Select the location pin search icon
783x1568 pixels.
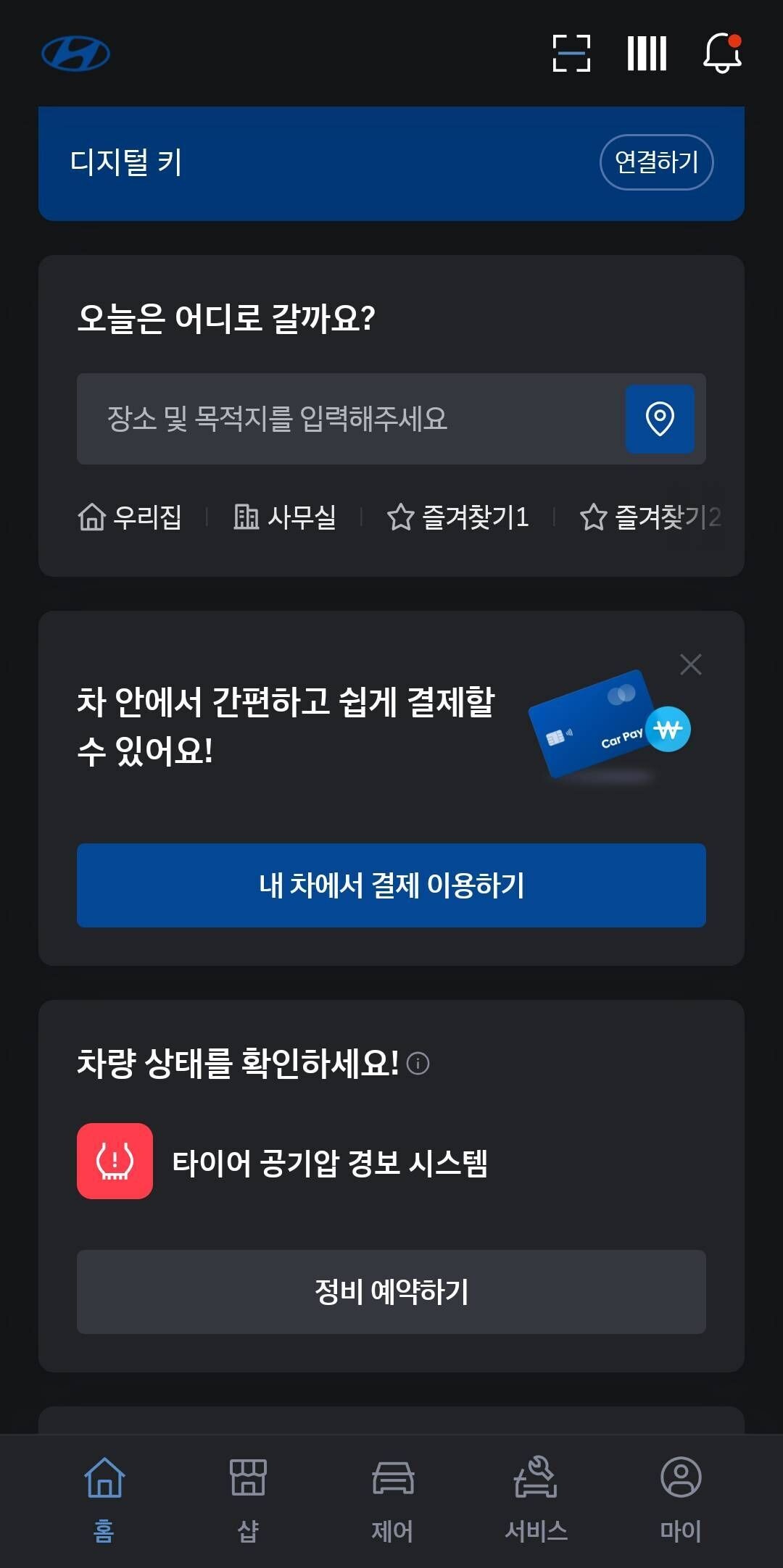pos(659,419)
